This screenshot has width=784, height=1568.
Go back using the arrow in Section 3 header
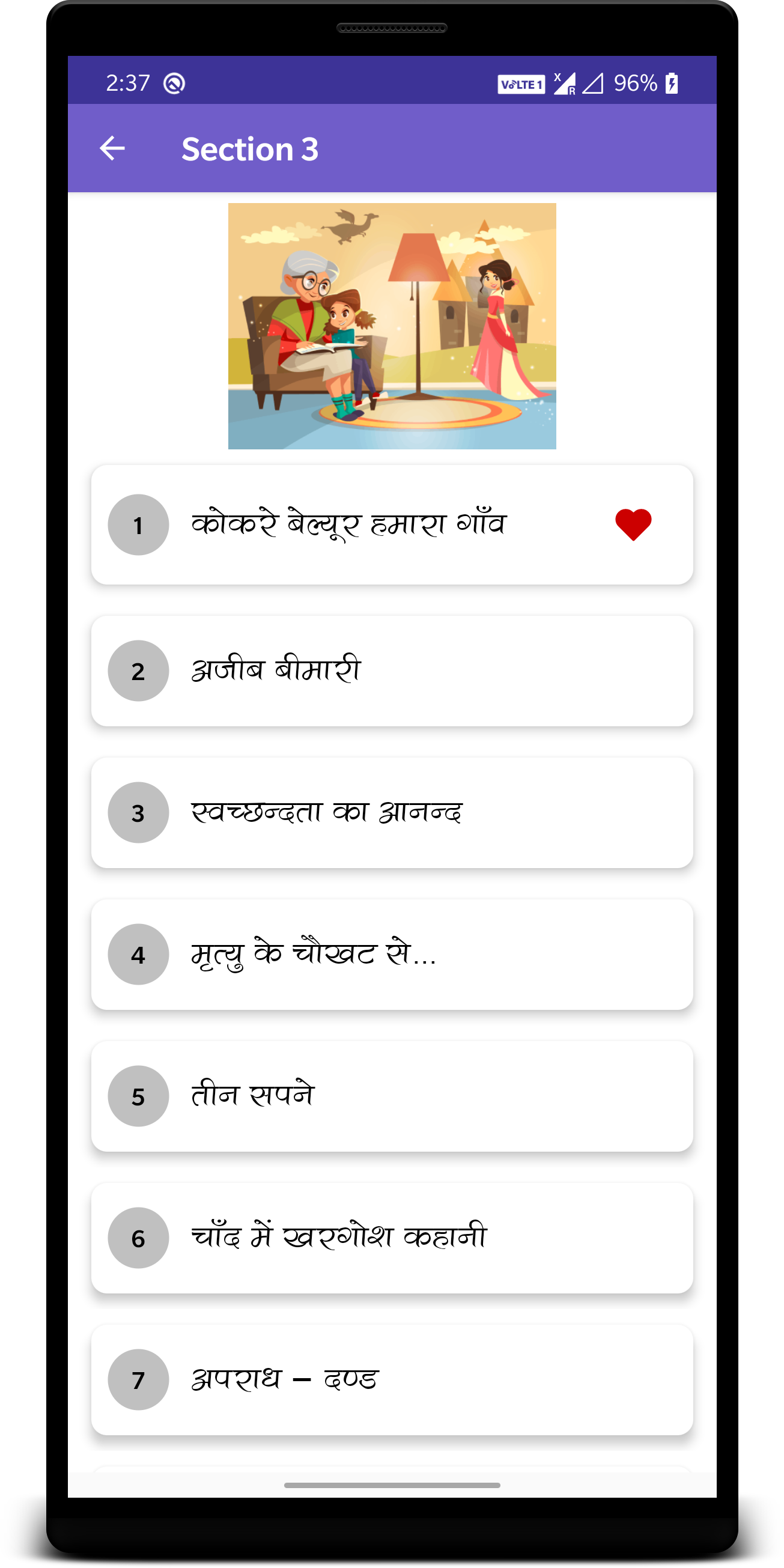tap(112, 148)
